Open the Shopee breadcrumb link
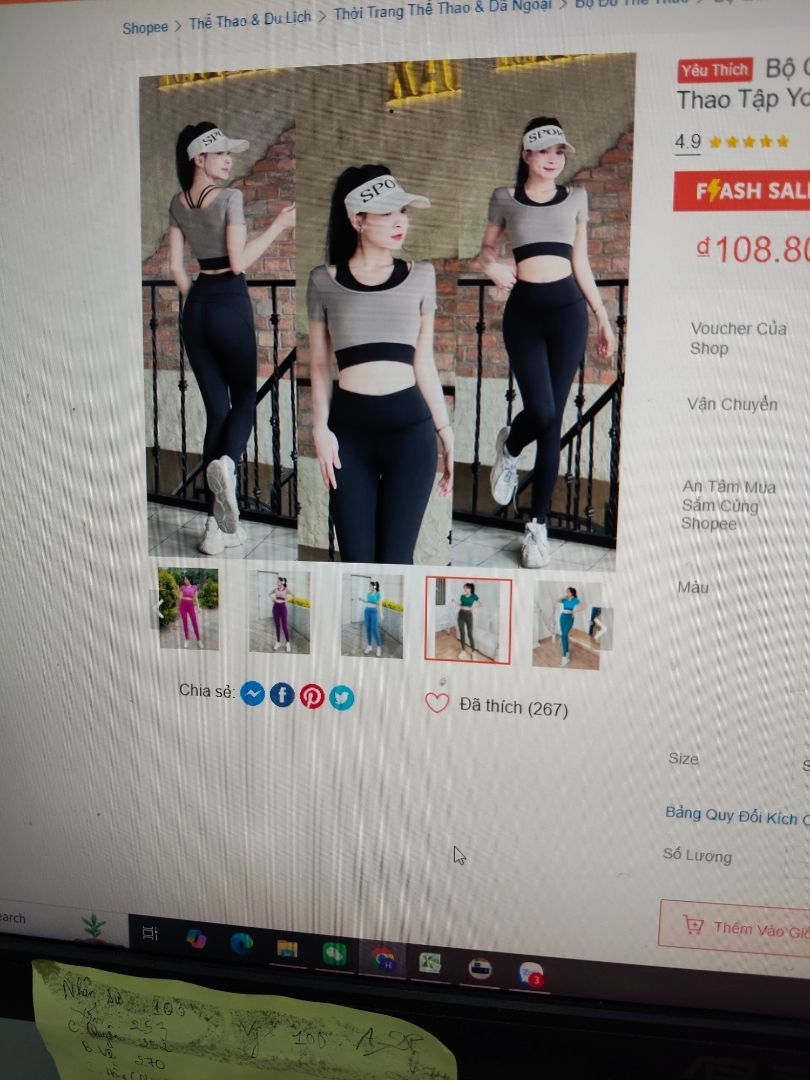This screenshot has height=1080, width=810. click(x=145, y=27)
